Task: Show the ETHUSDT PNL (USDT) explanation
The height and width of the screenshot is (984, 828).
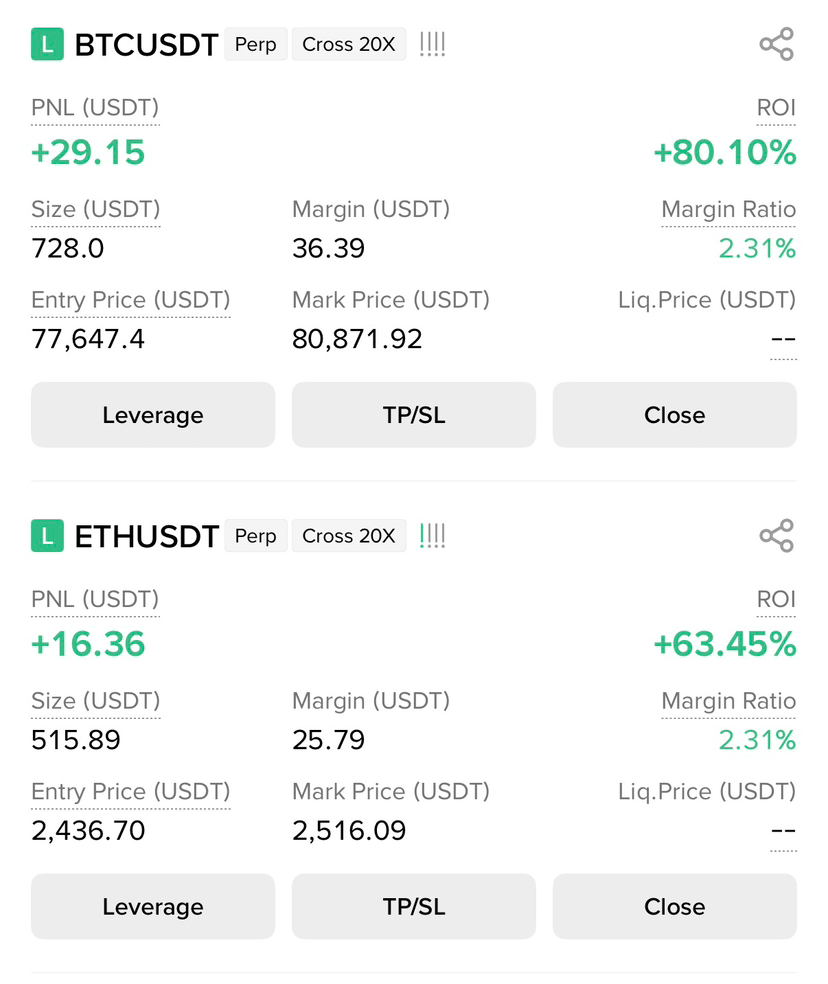Action: pos(95,599)
